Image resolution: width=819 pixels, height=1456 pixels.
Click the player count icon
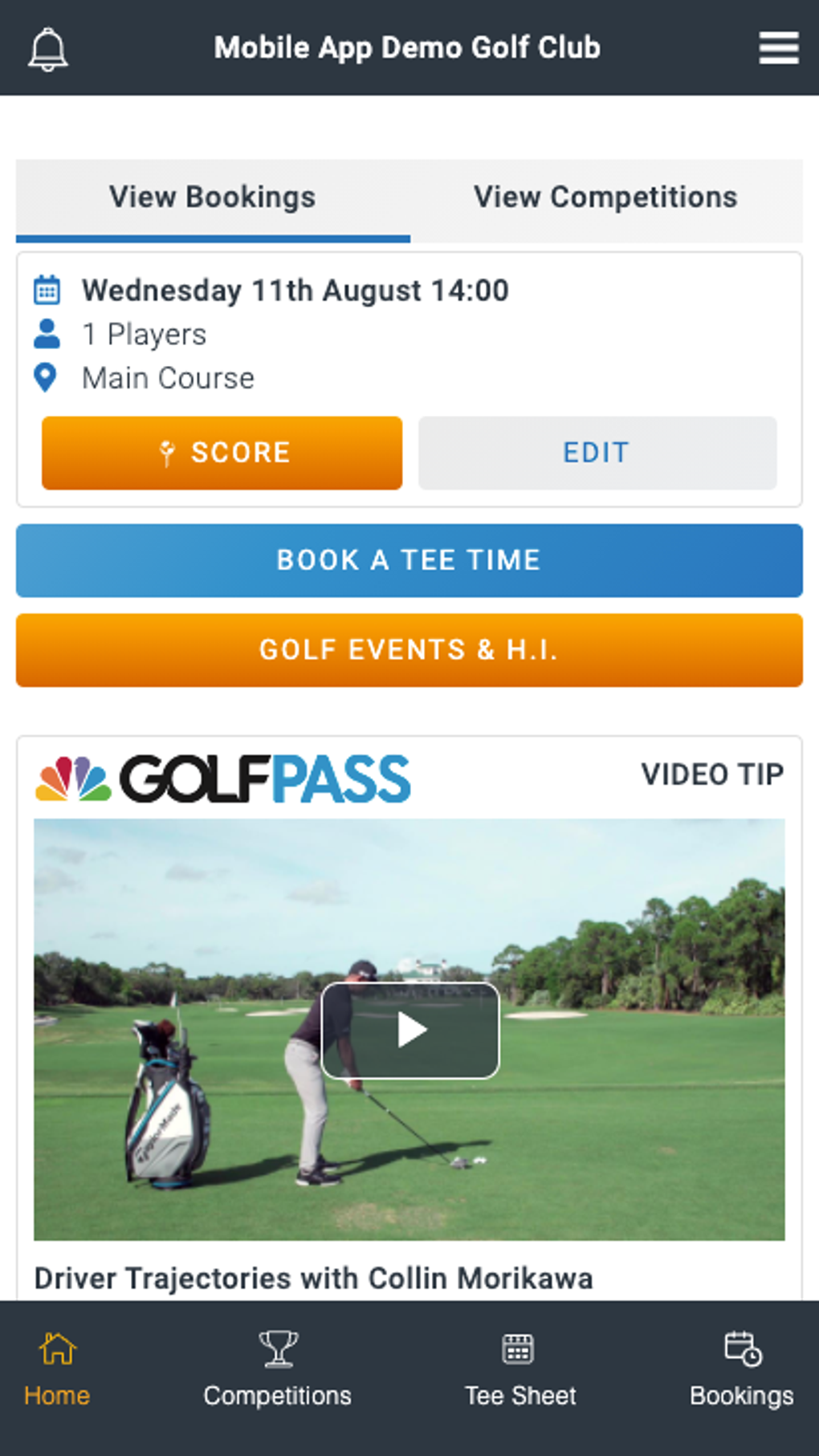click(47, 334)
